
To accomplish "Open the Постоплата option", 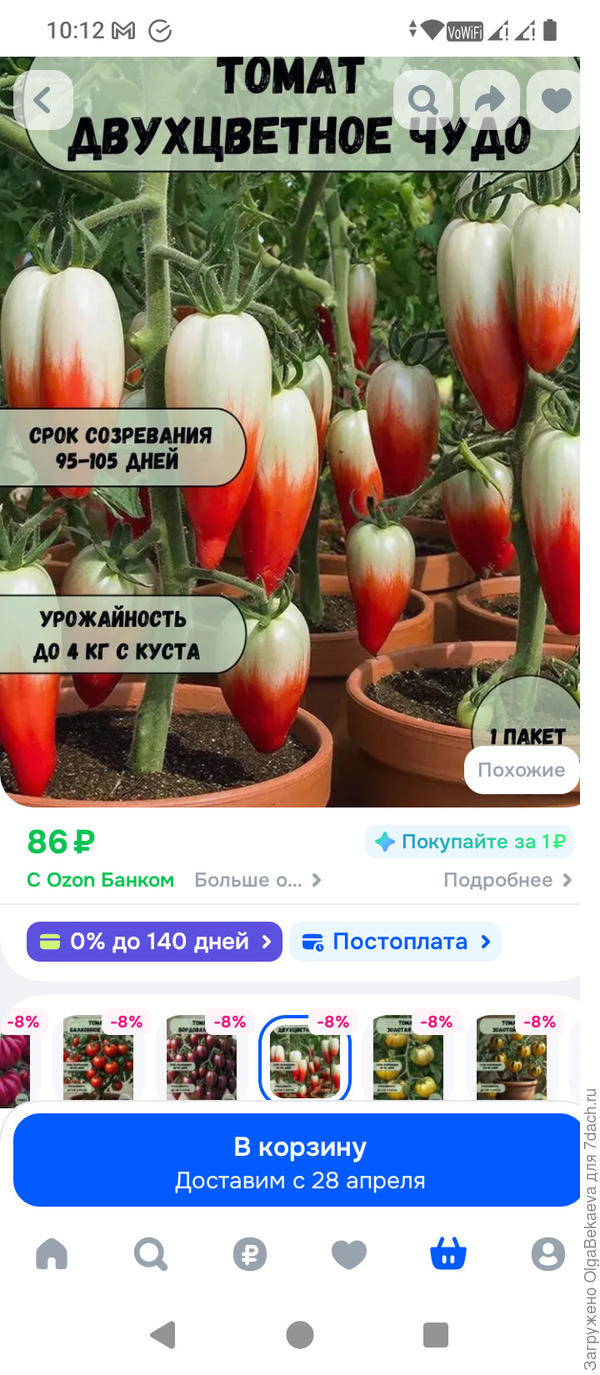I will (395, 942).
